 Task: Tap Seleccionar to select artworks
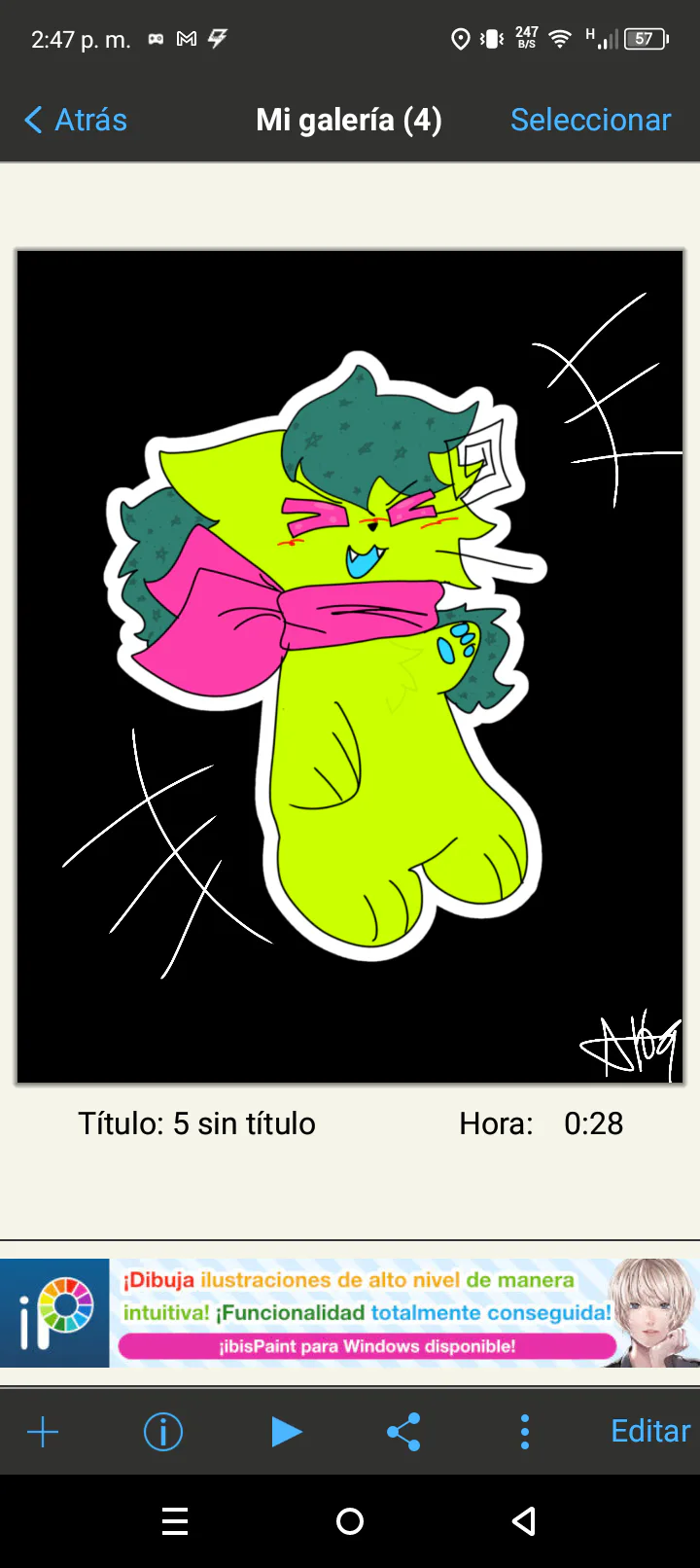coord(590,120)
